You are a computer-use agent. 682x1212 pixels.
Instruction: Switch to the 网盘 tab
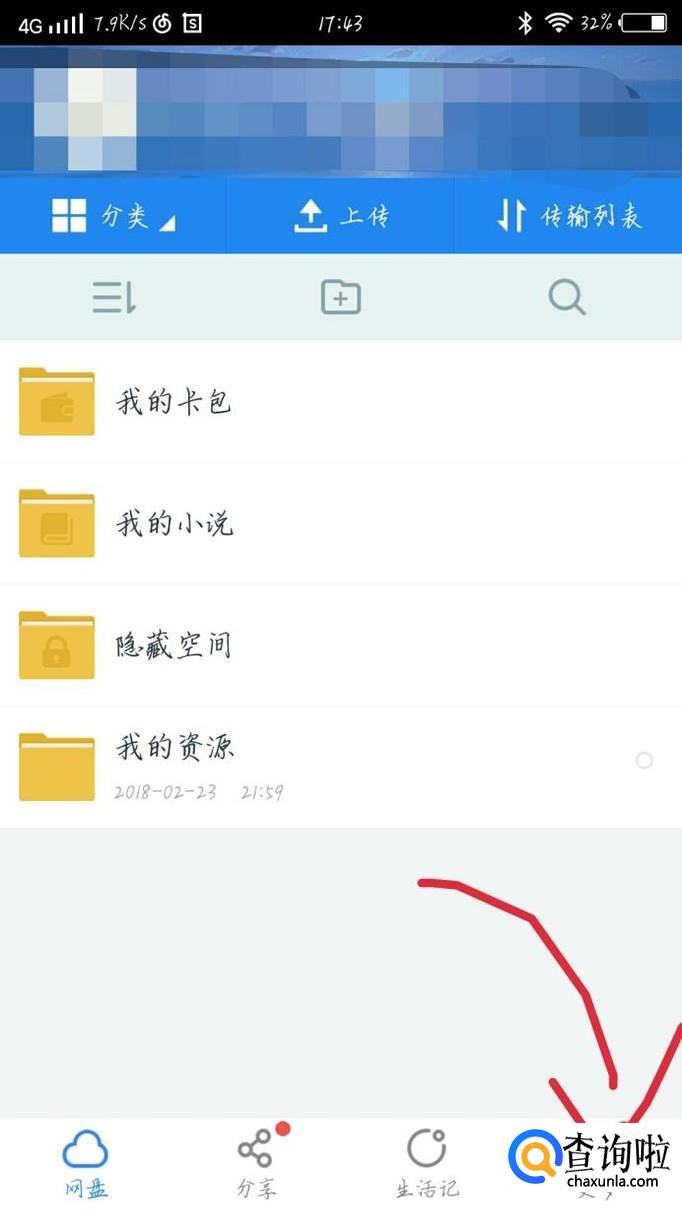click(x=85, y=1165)
